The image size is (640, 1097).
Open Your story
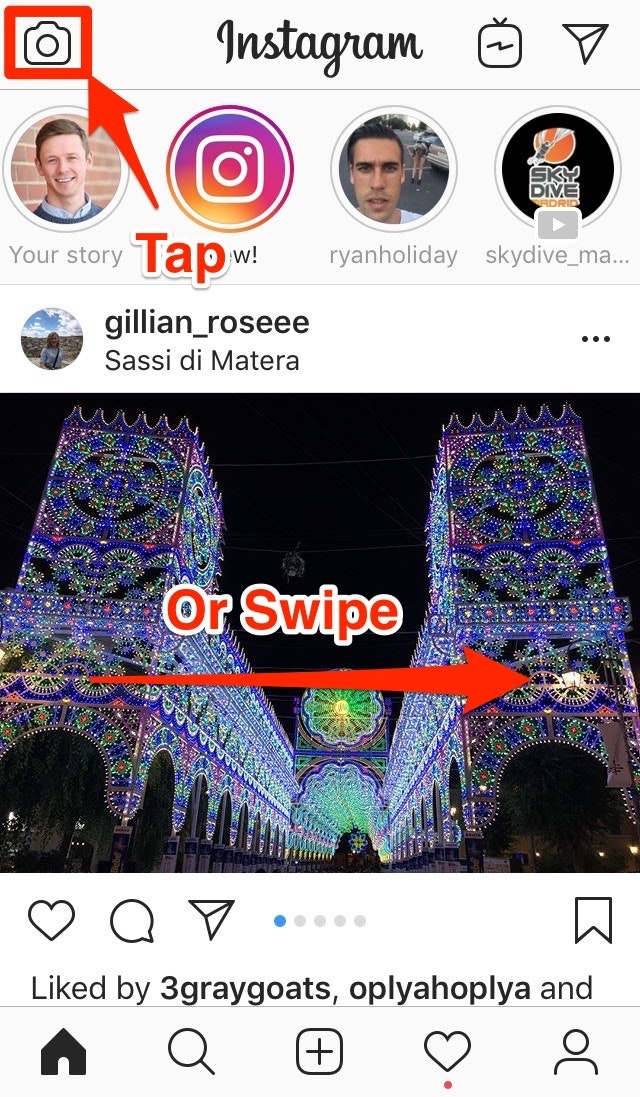(66, 169)
